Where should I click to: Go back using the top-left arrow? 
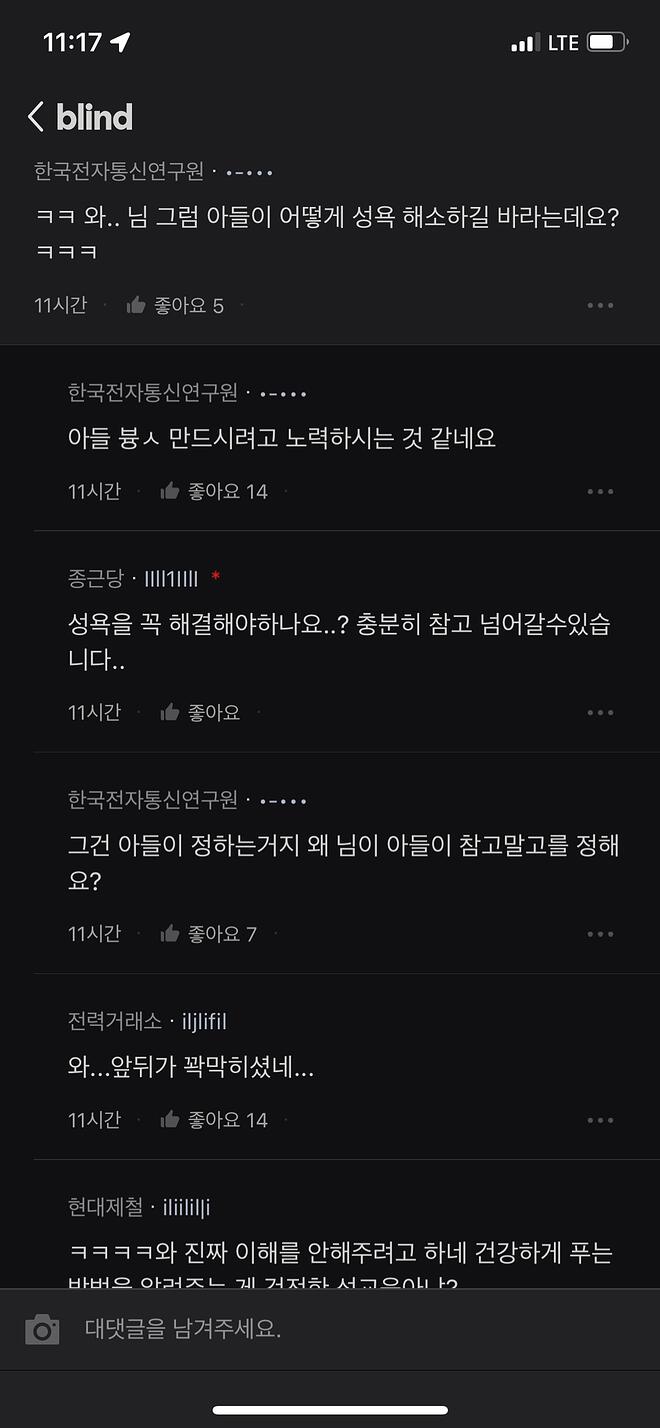tap(36, 117)
